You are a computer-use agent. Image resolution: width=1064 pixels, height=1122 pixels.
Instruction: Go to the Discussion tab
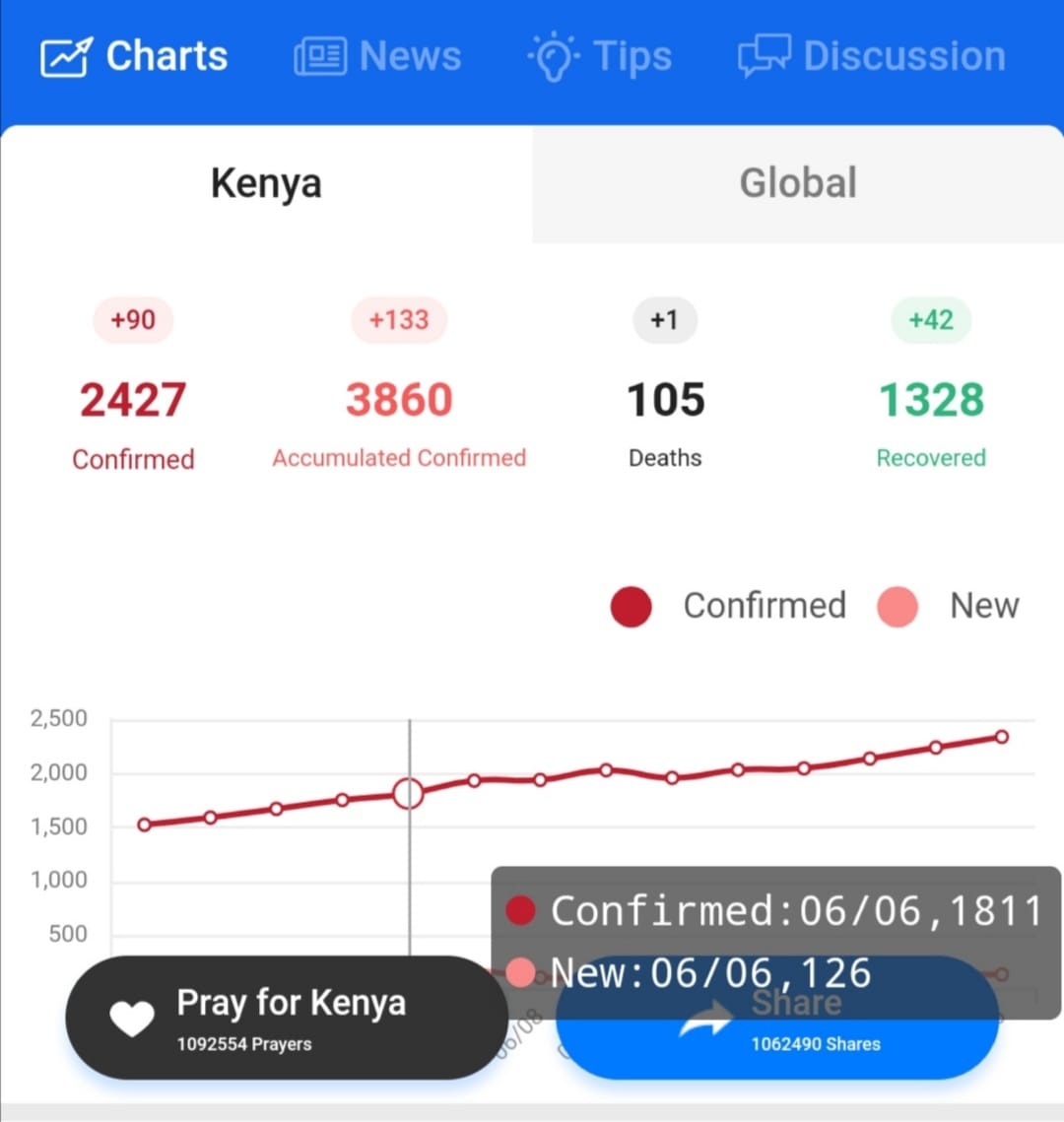pyautogui.click(x=873, y=56)
